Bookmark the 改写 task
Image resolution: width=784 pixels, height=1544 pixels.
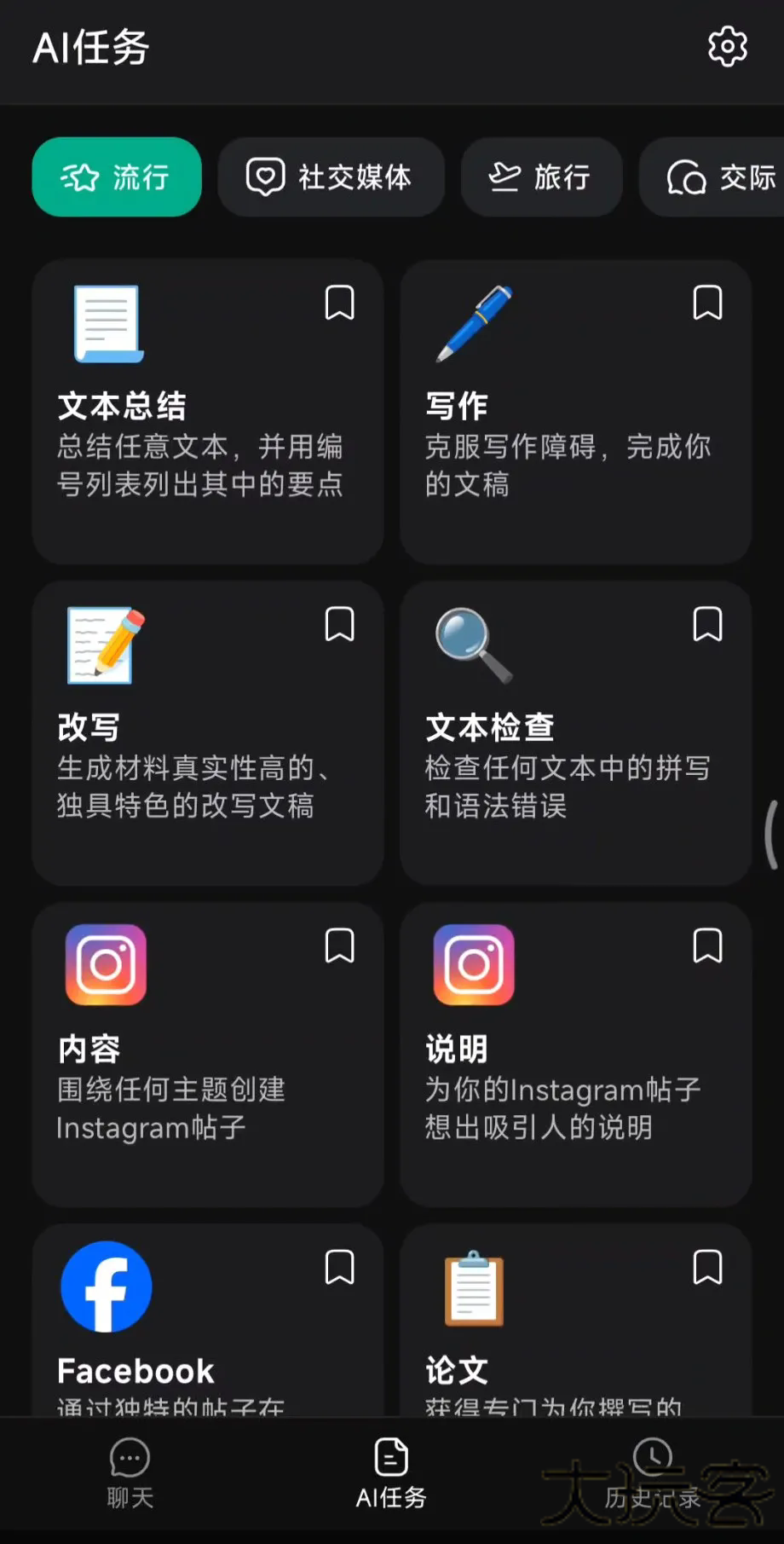coord(339,625)
